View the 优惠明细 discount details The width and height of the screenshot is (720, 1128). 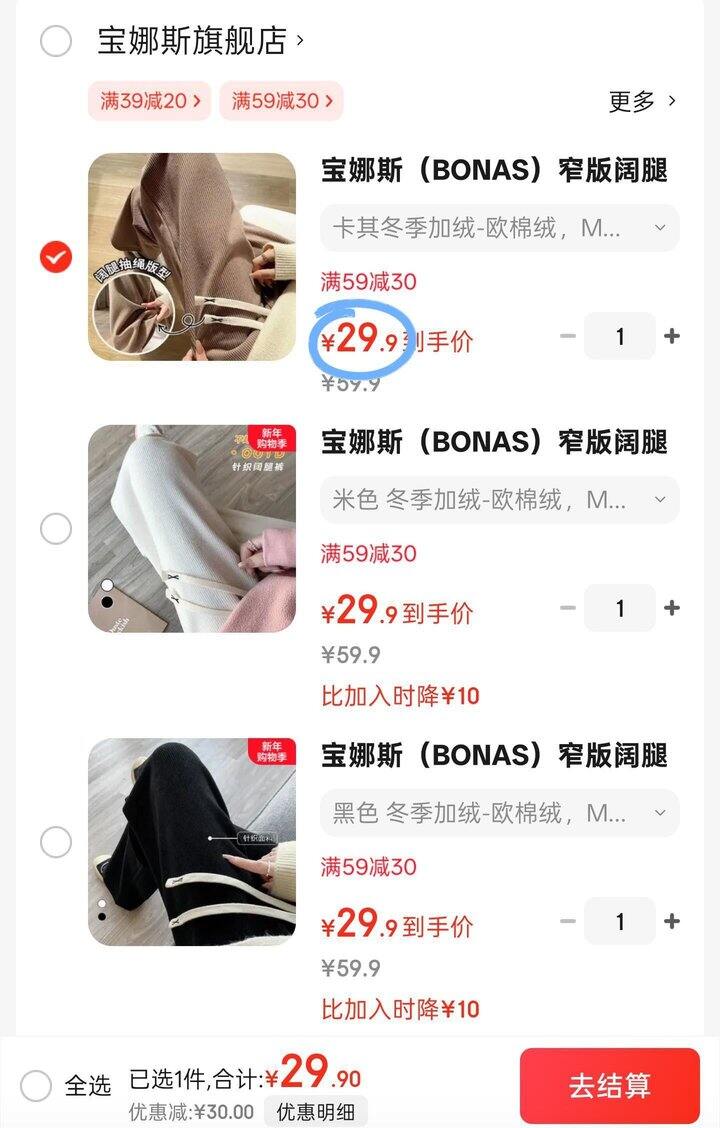tap(315, 1111)
